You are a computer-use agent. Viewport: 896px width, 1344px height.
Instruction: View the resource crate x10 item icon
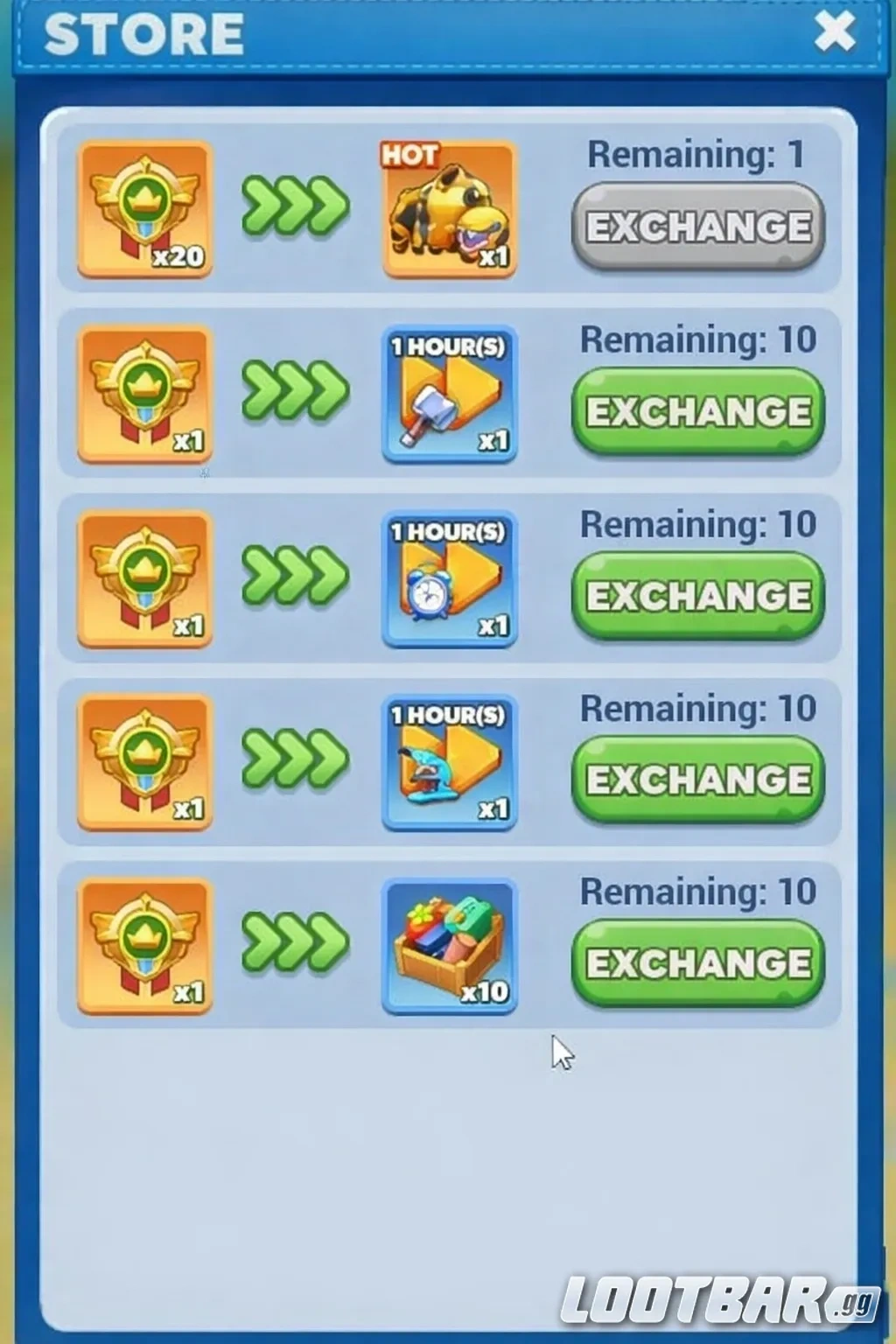(449, 947)
